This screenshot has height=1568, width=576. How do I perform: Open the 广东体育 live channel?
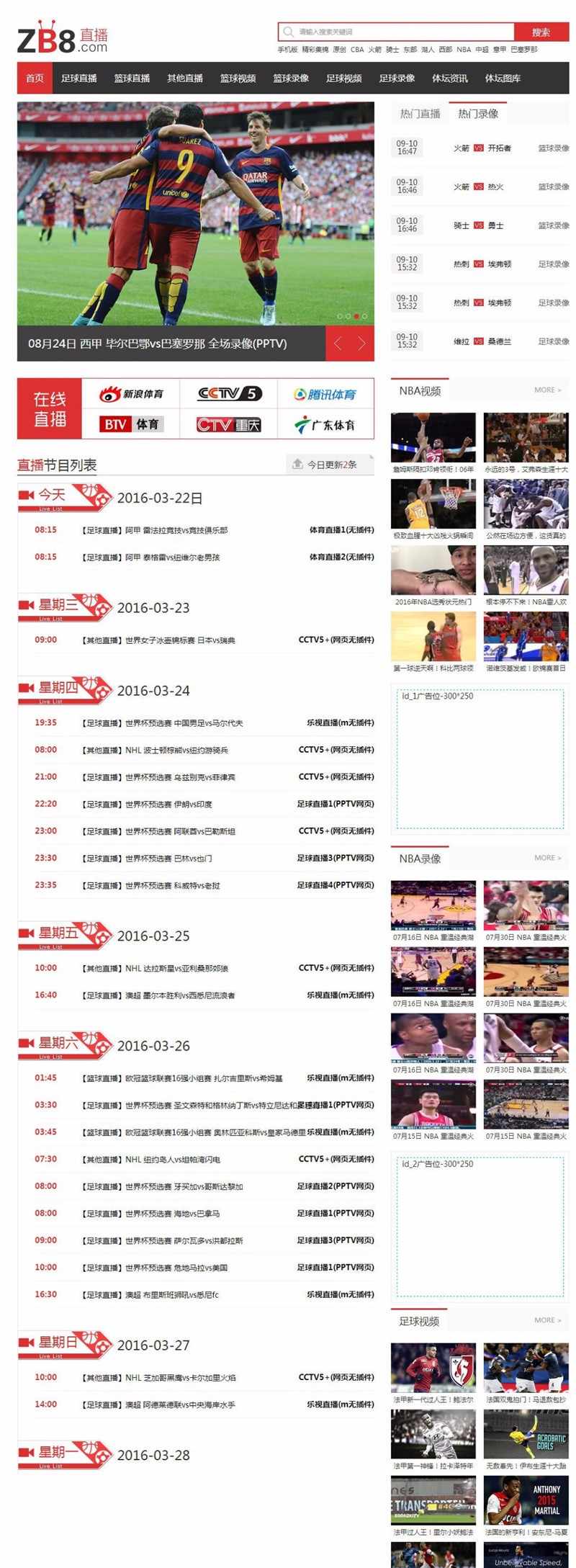(x=325, y=425)
